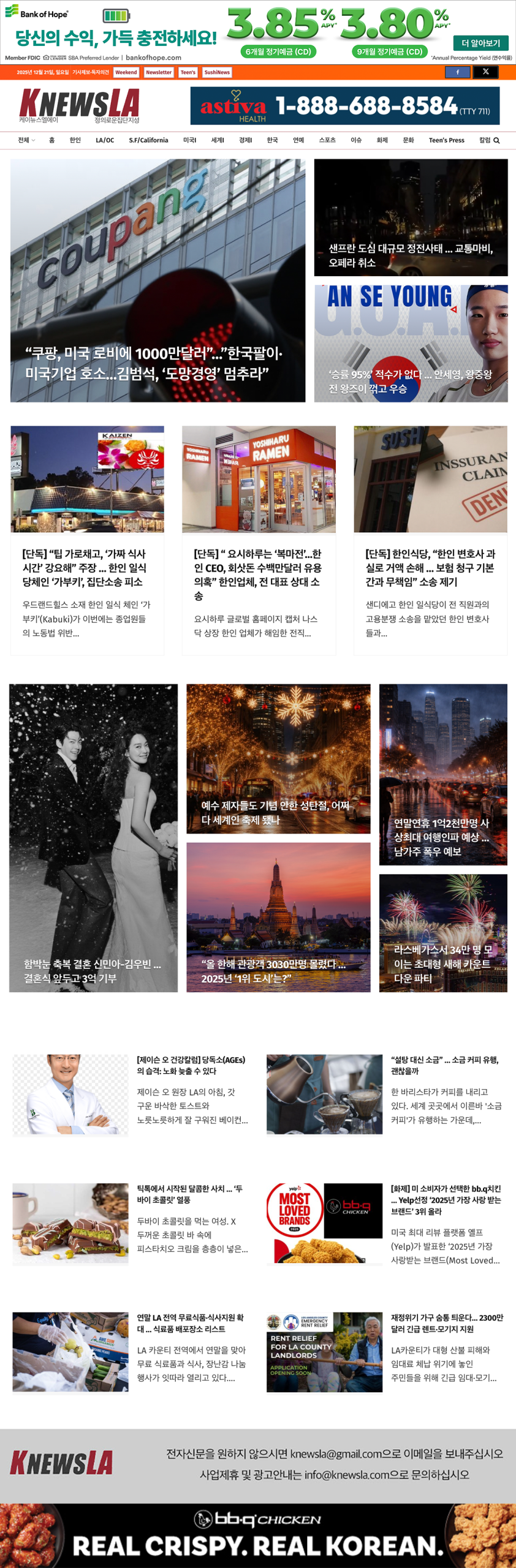
Task: Open the Las Vegas countdown party story
Action: [x=443, y=963]
